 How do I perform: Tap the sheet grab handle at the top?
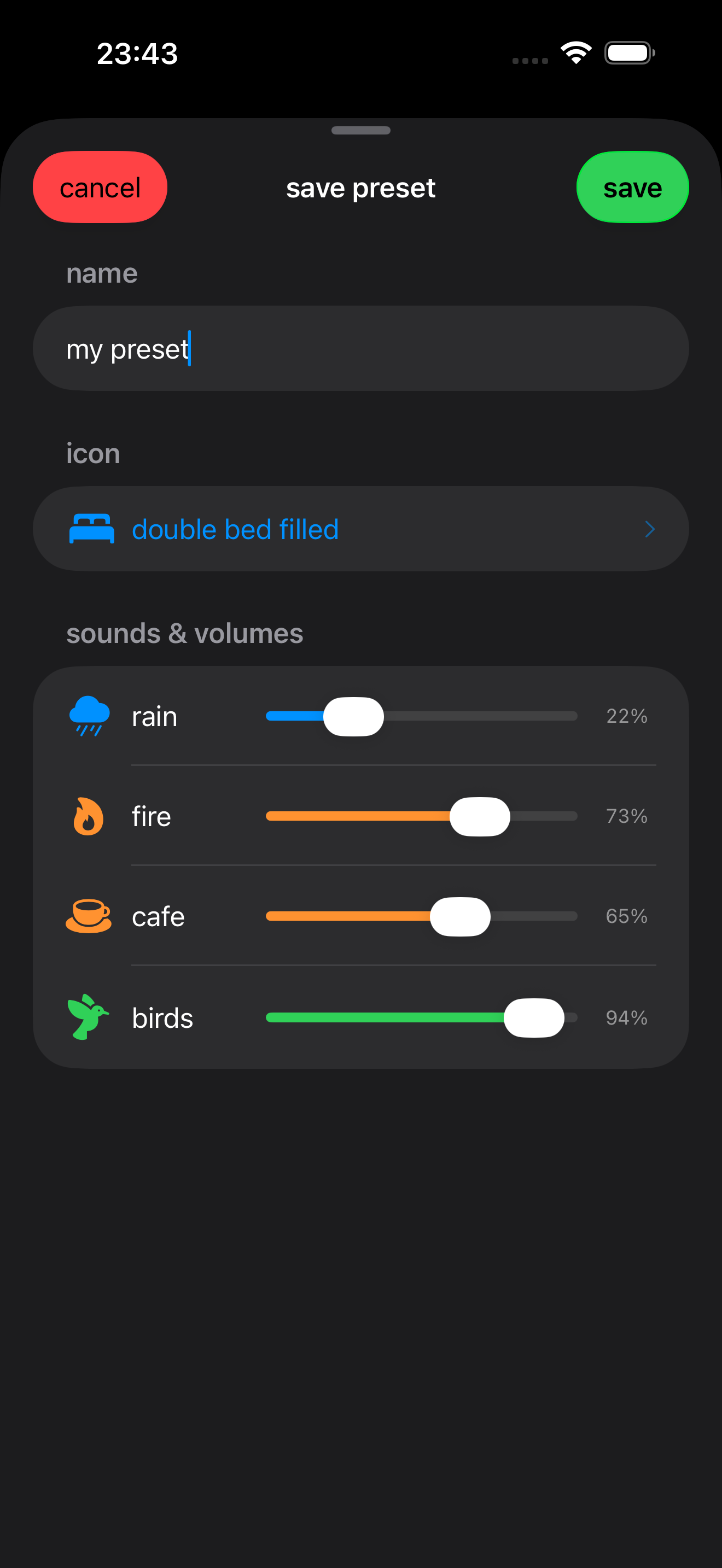(361, 130)
